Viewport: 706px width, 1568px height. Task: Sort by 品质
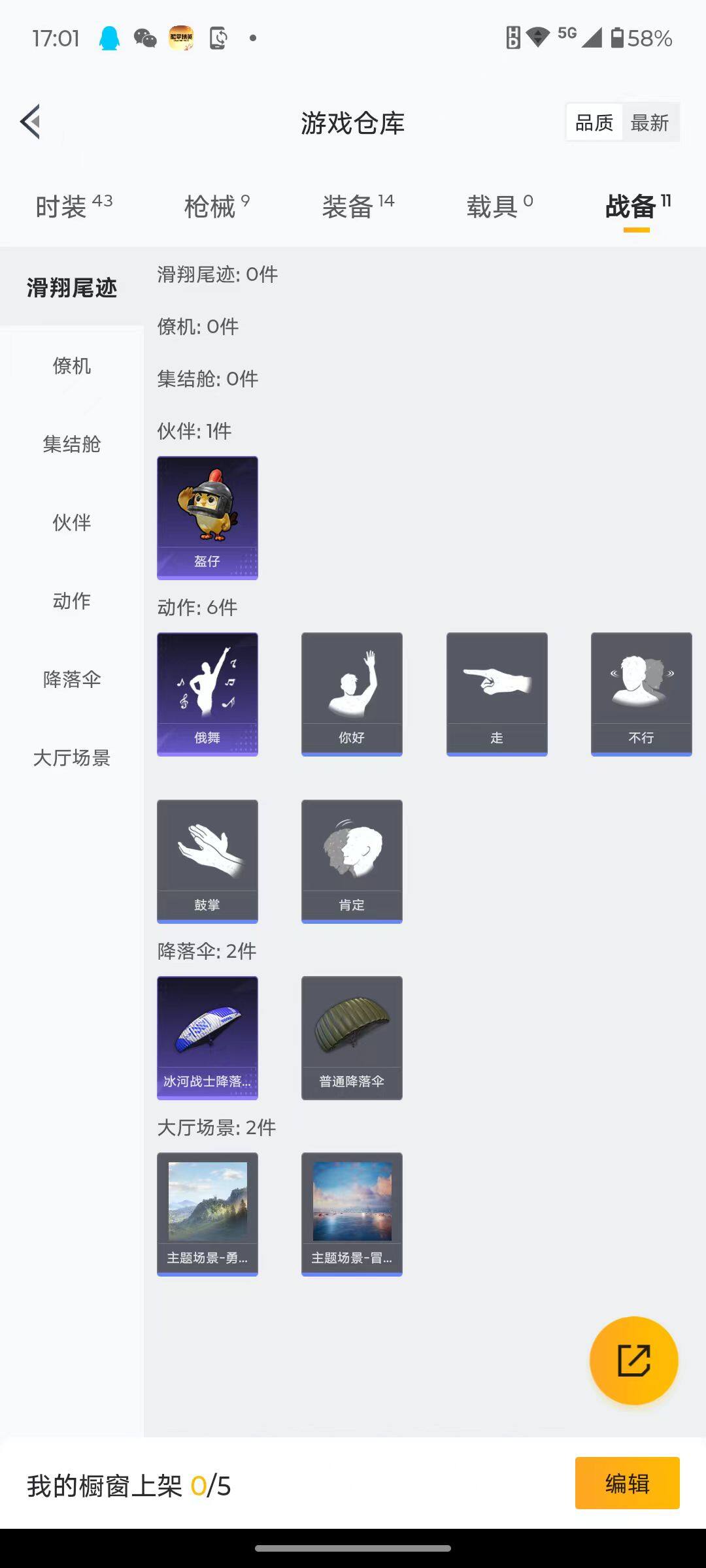point(594,122)
